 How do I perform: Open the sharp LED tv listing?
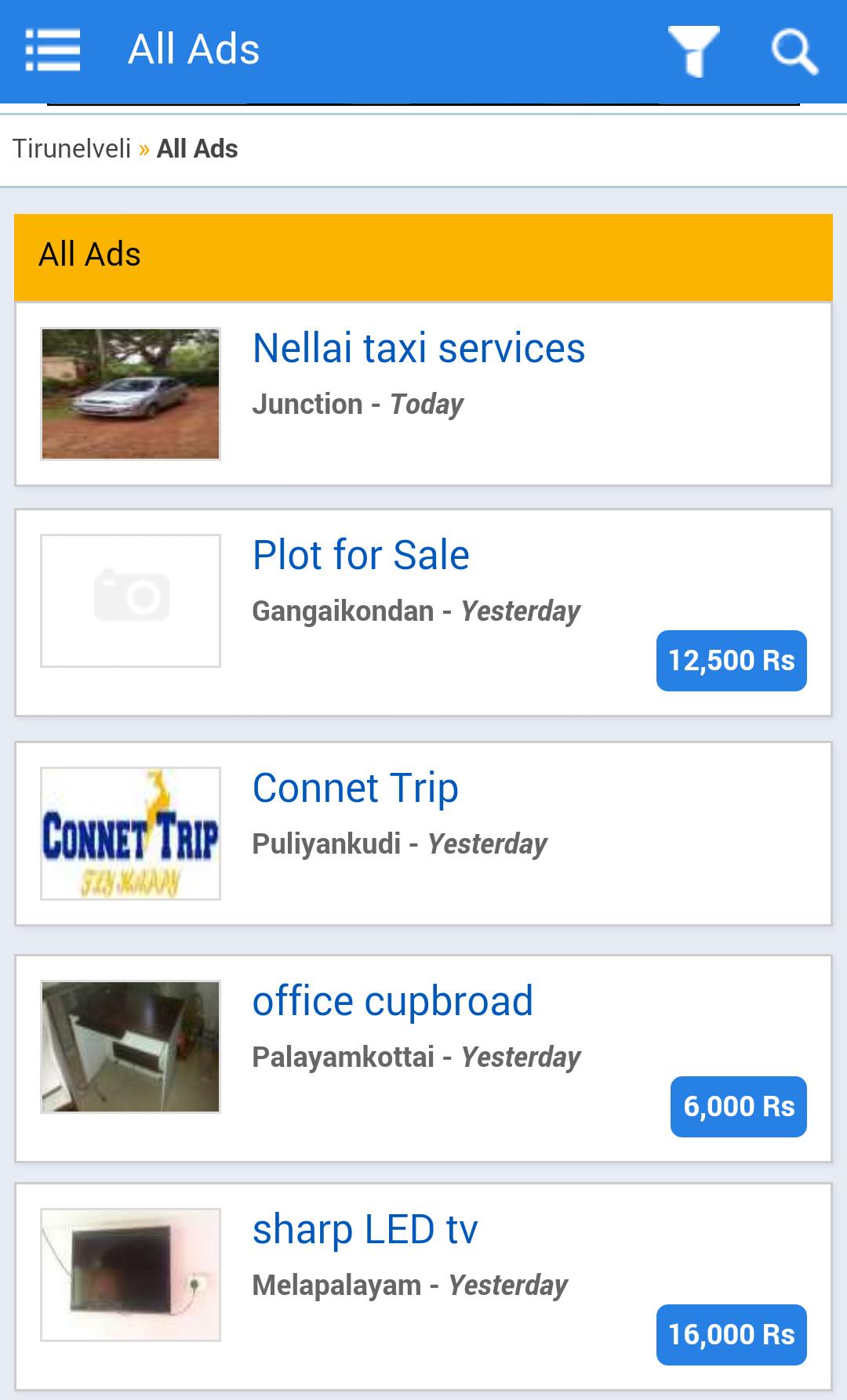(366, 1230)
